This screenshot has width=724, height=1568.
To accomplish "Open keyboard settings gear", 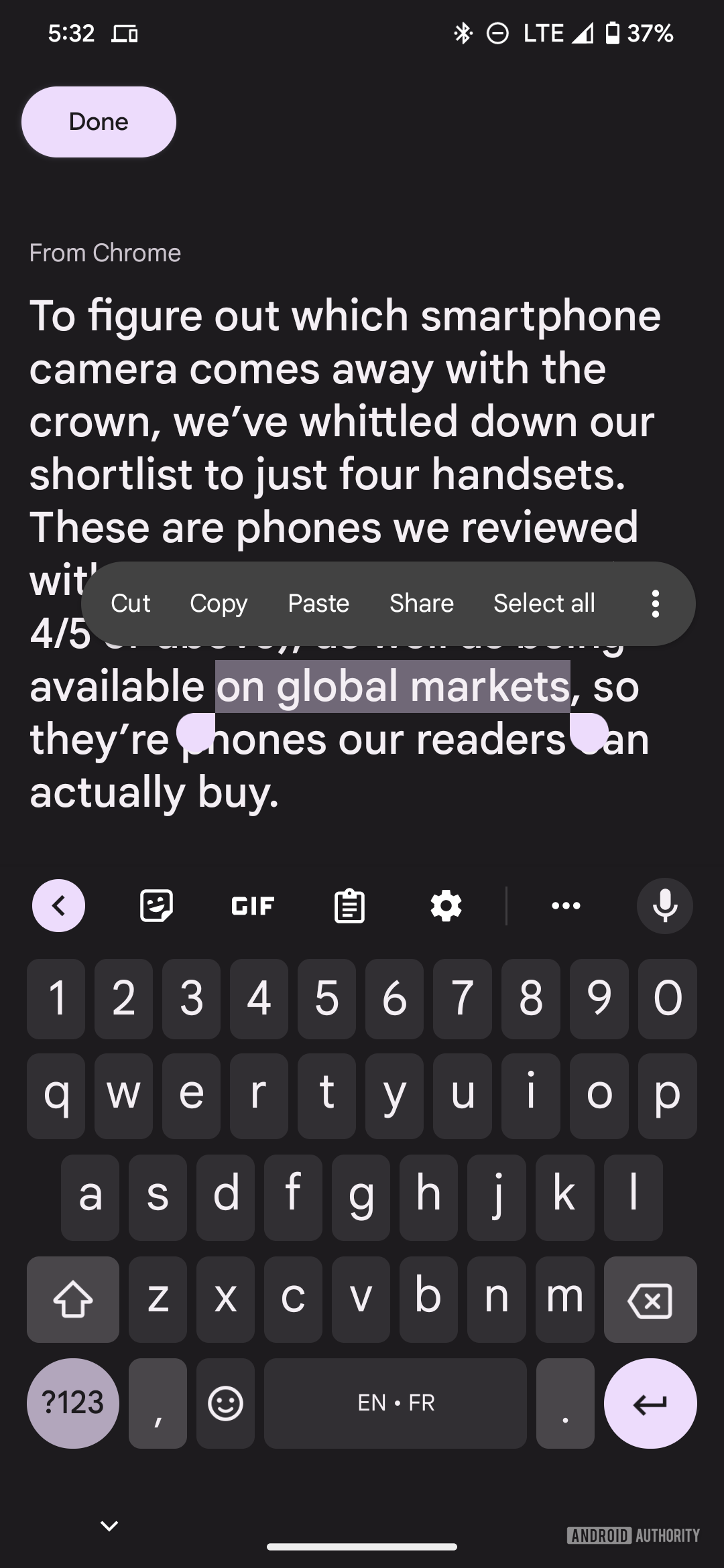I will [x=446, y=906].
